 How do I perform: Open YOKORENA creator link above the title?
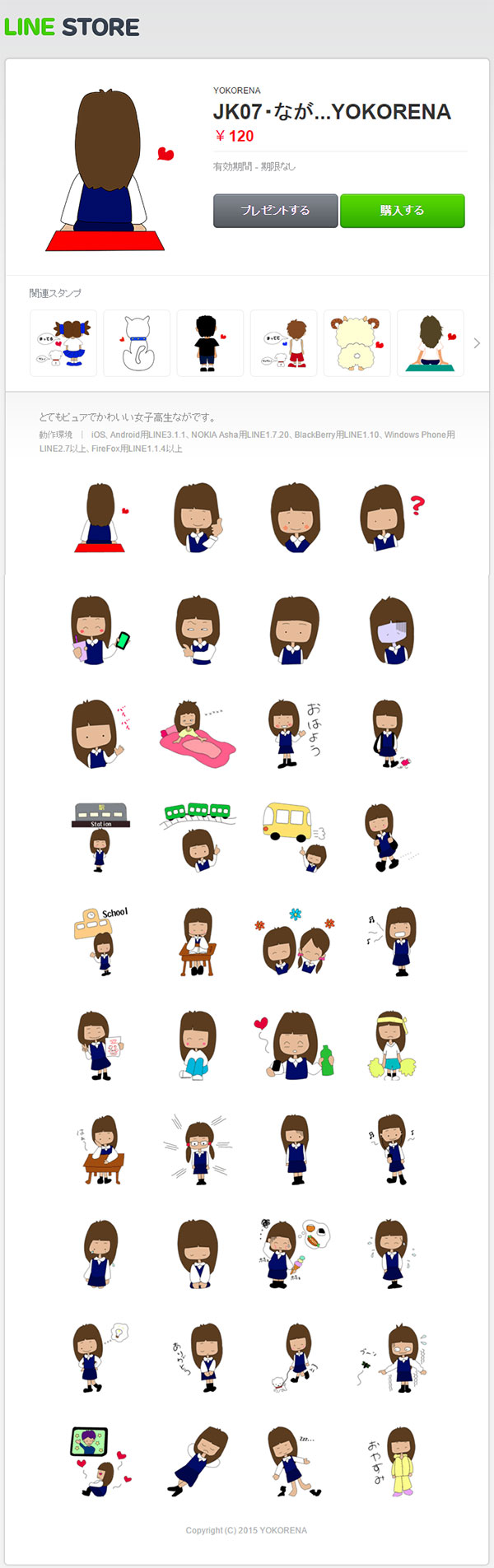[237, 91]
